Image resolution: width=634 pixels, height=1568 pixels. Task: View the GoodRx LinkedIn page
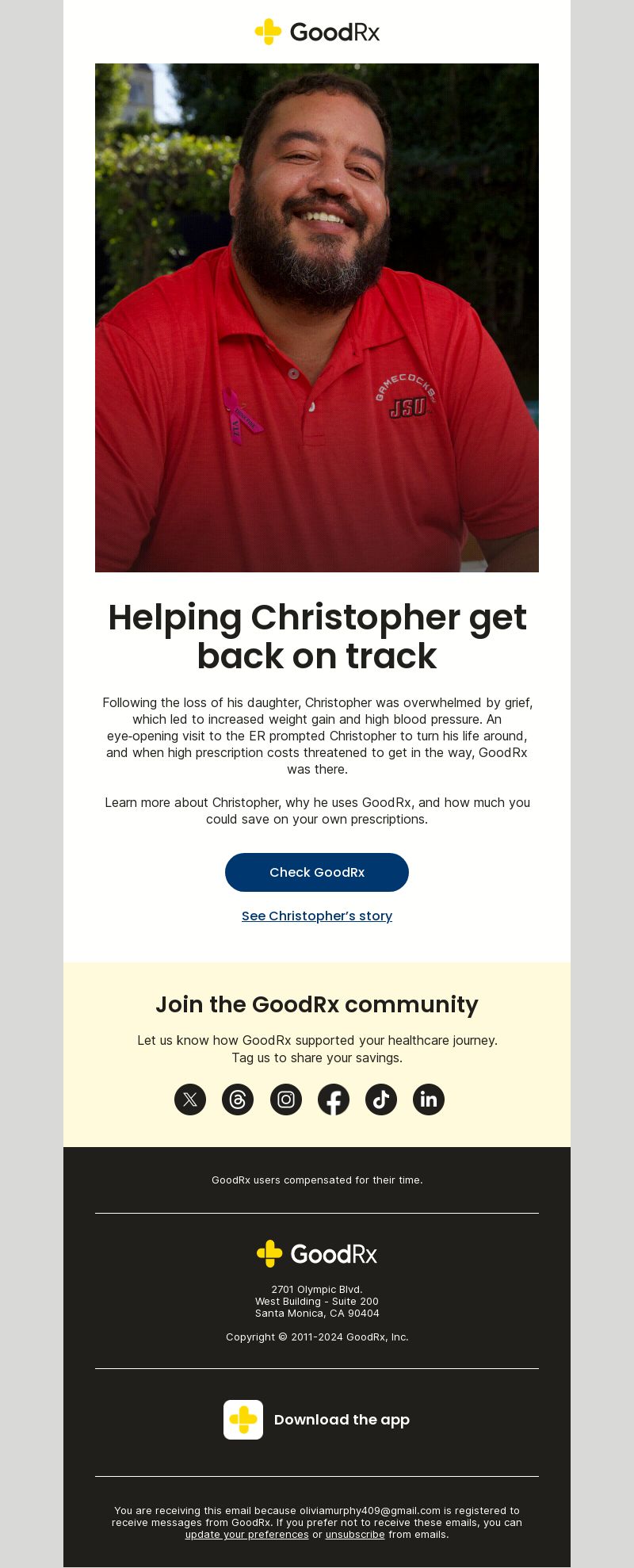(429, 1100)
